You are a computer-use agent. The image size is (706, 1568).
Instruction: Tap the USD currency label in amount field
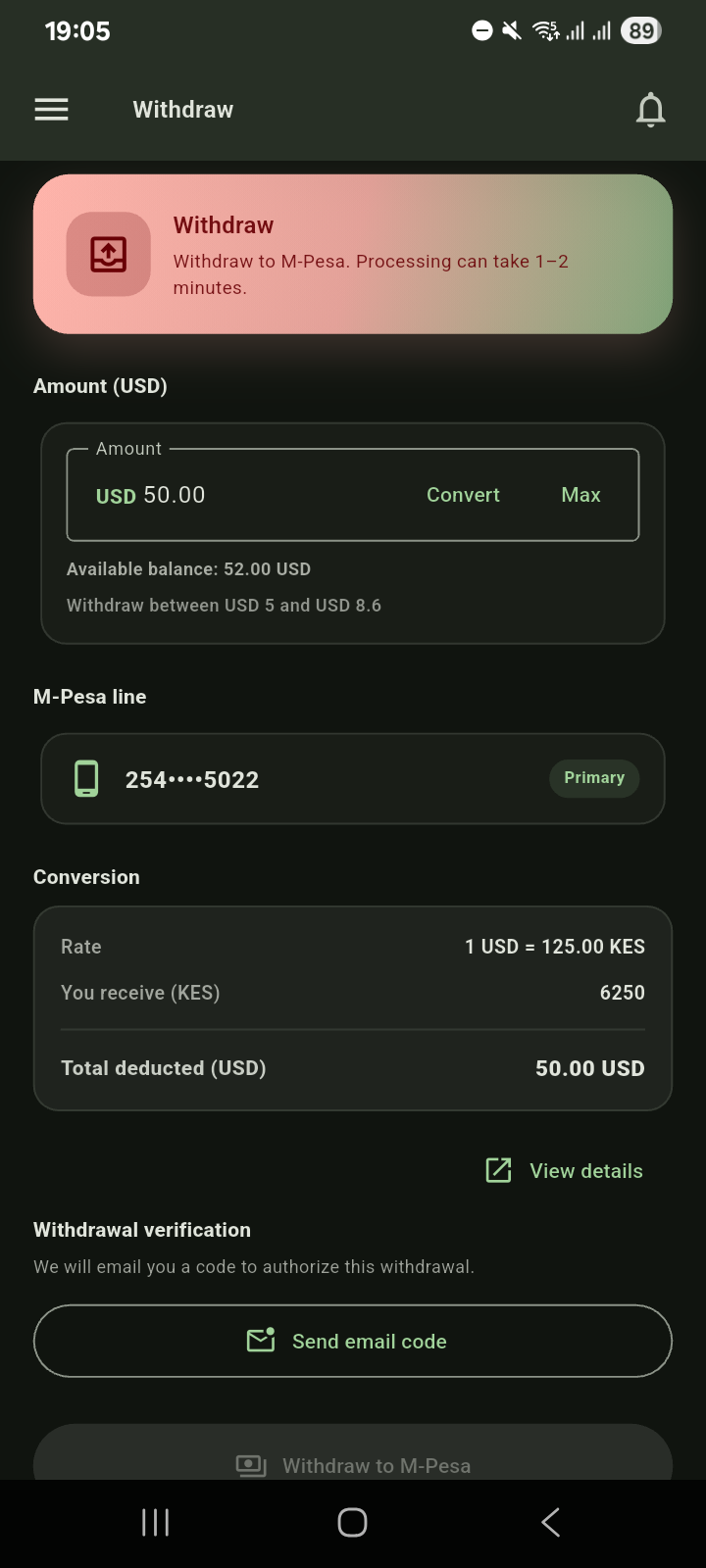[x=115, y=496]
